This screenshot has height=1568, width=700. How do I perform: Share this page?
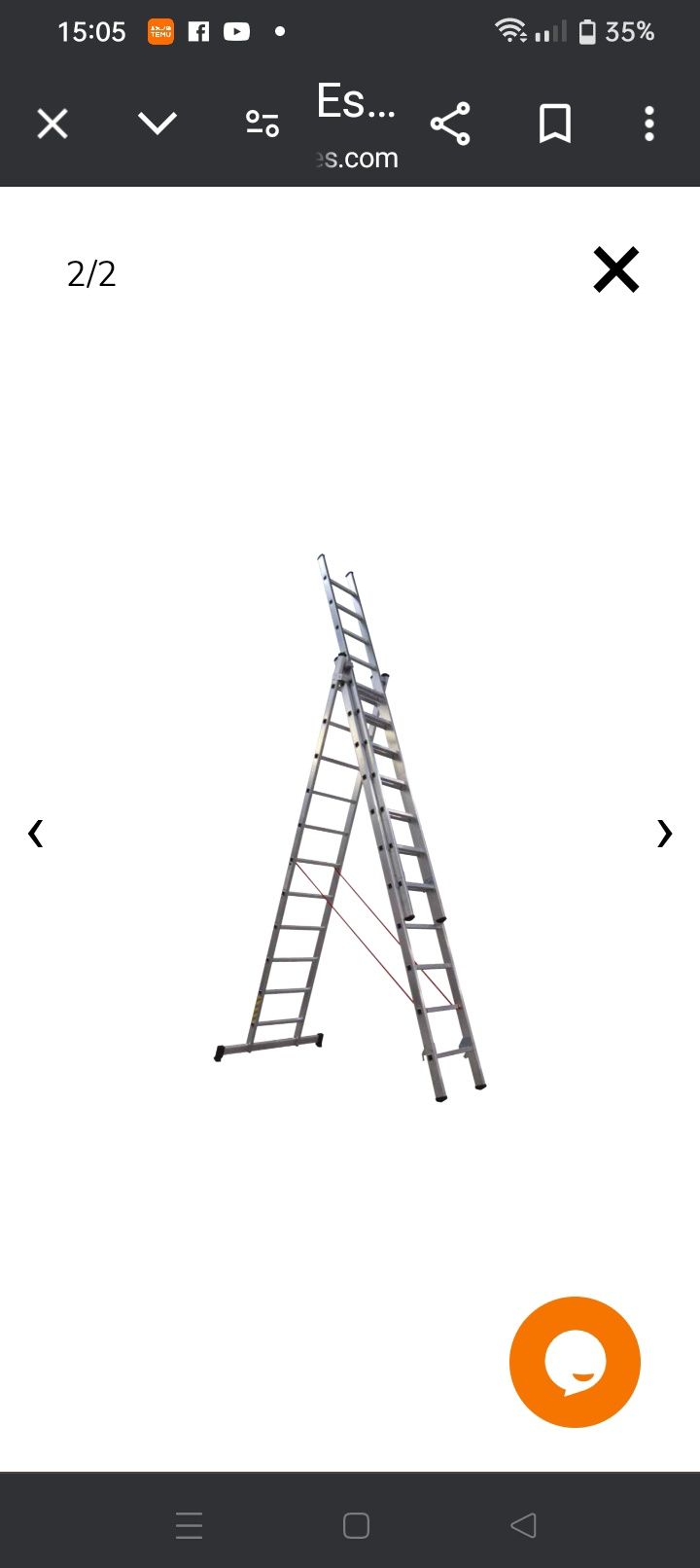(450, 124)
